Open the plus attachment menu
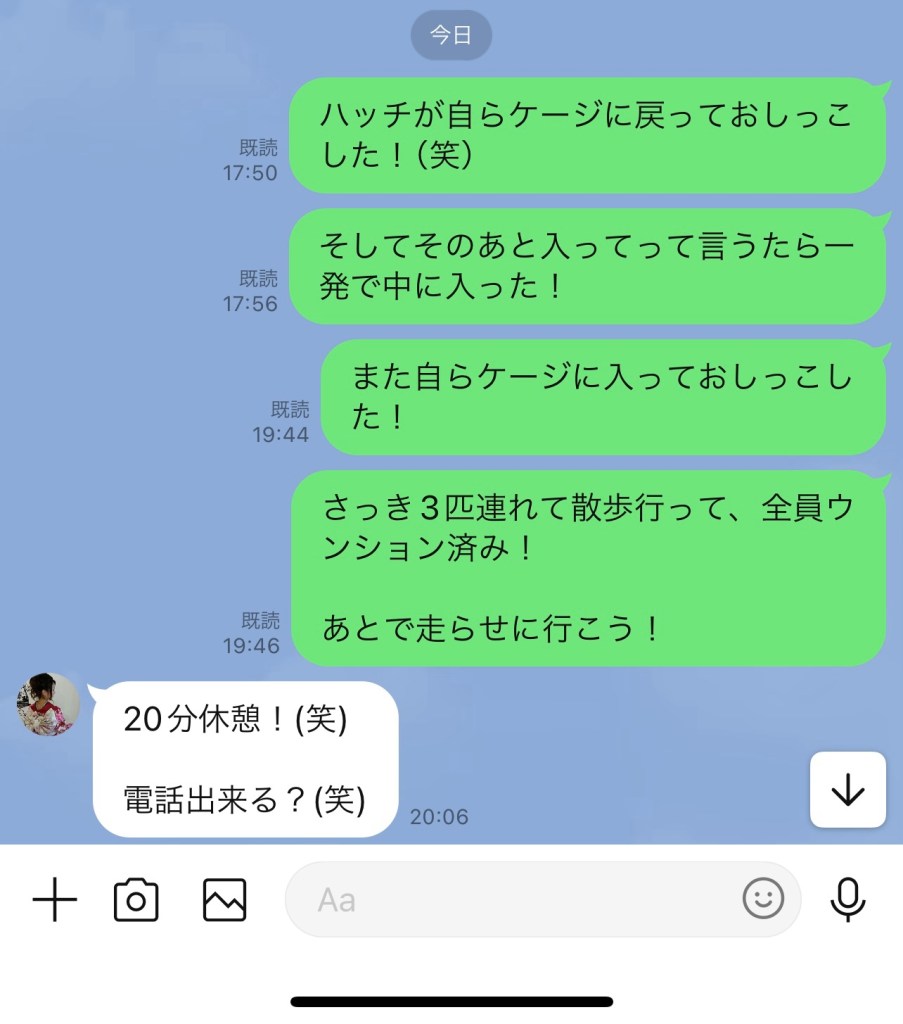The width and height of the screenshot is (903, 1024). click(x=55, y=900)
